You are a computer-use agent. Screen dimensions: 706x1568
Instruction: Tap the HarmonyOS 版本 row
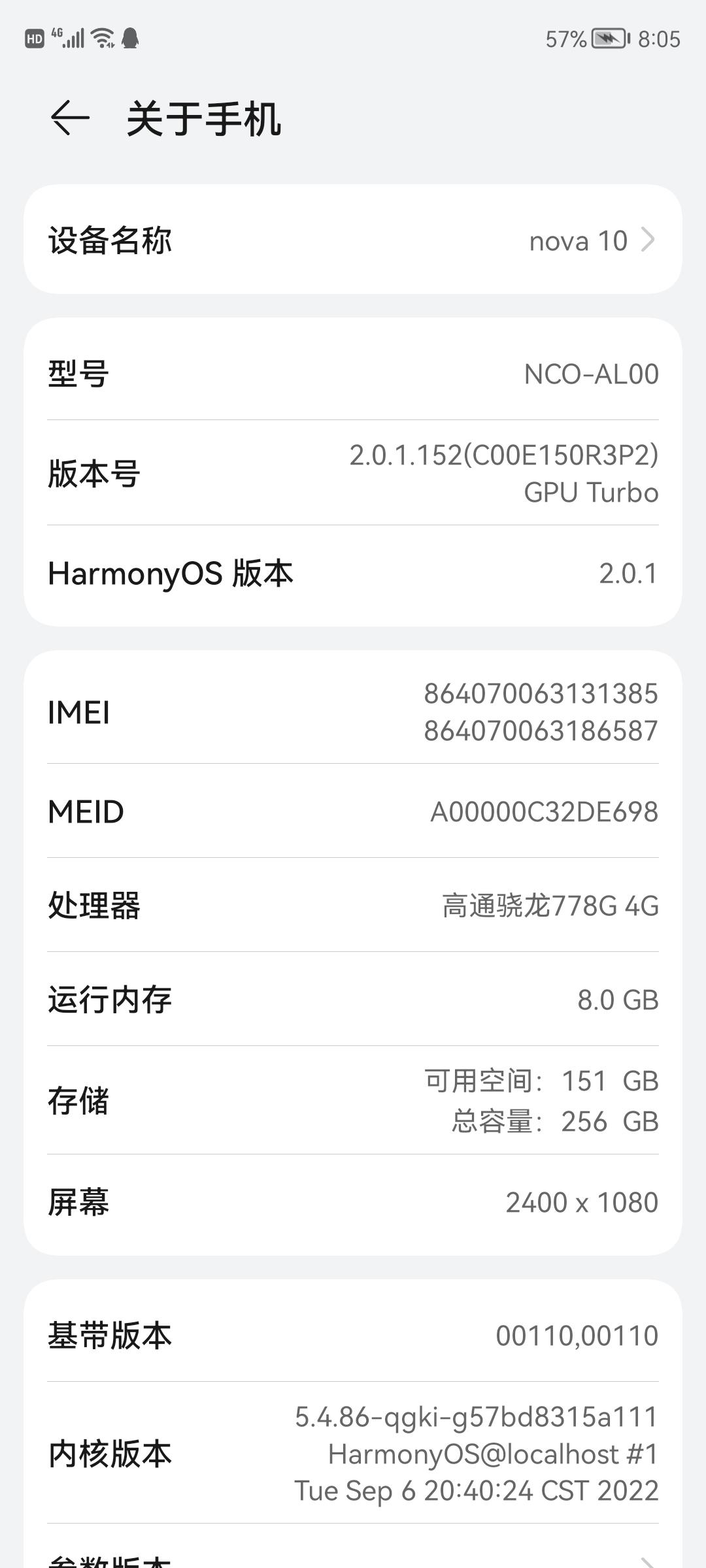click(353, 574)
